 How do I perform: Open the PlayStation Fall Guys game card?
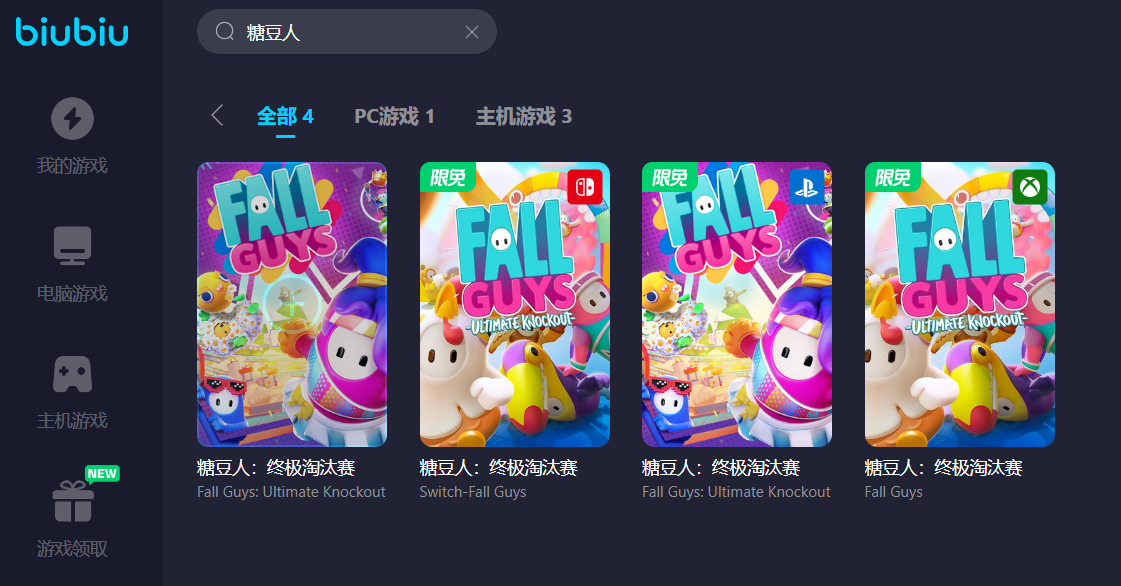coord(736,304)
